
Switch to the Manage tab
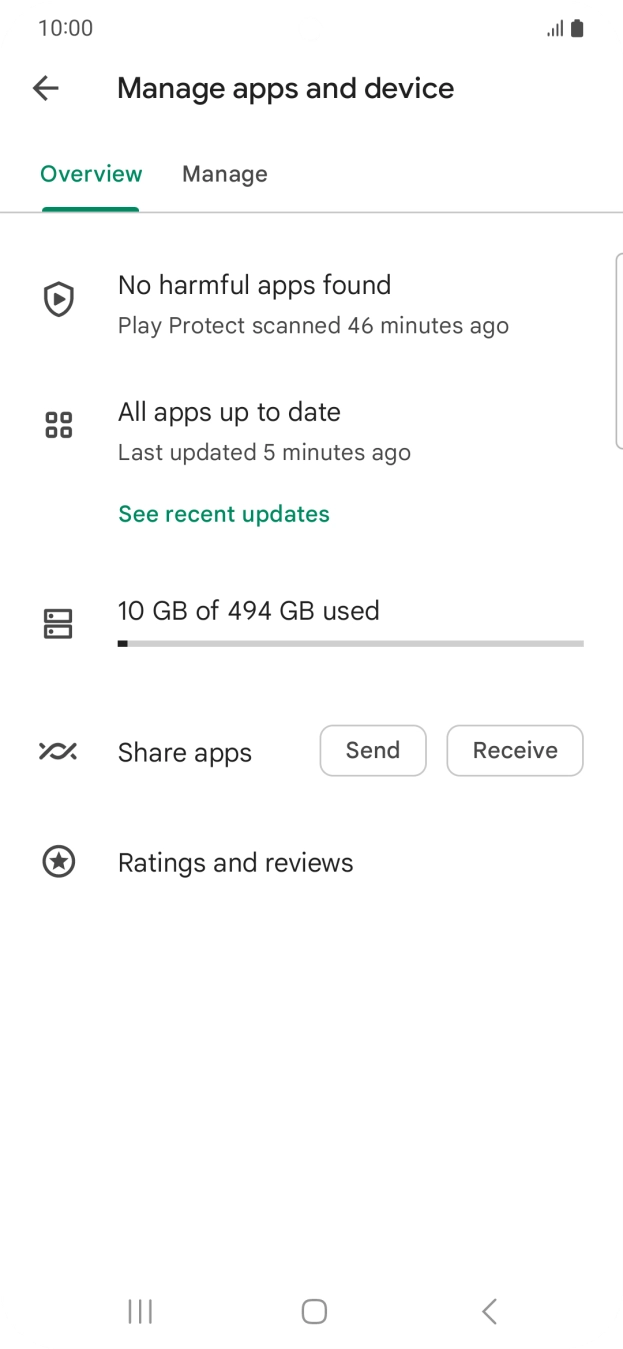click(x=224, y=174)
